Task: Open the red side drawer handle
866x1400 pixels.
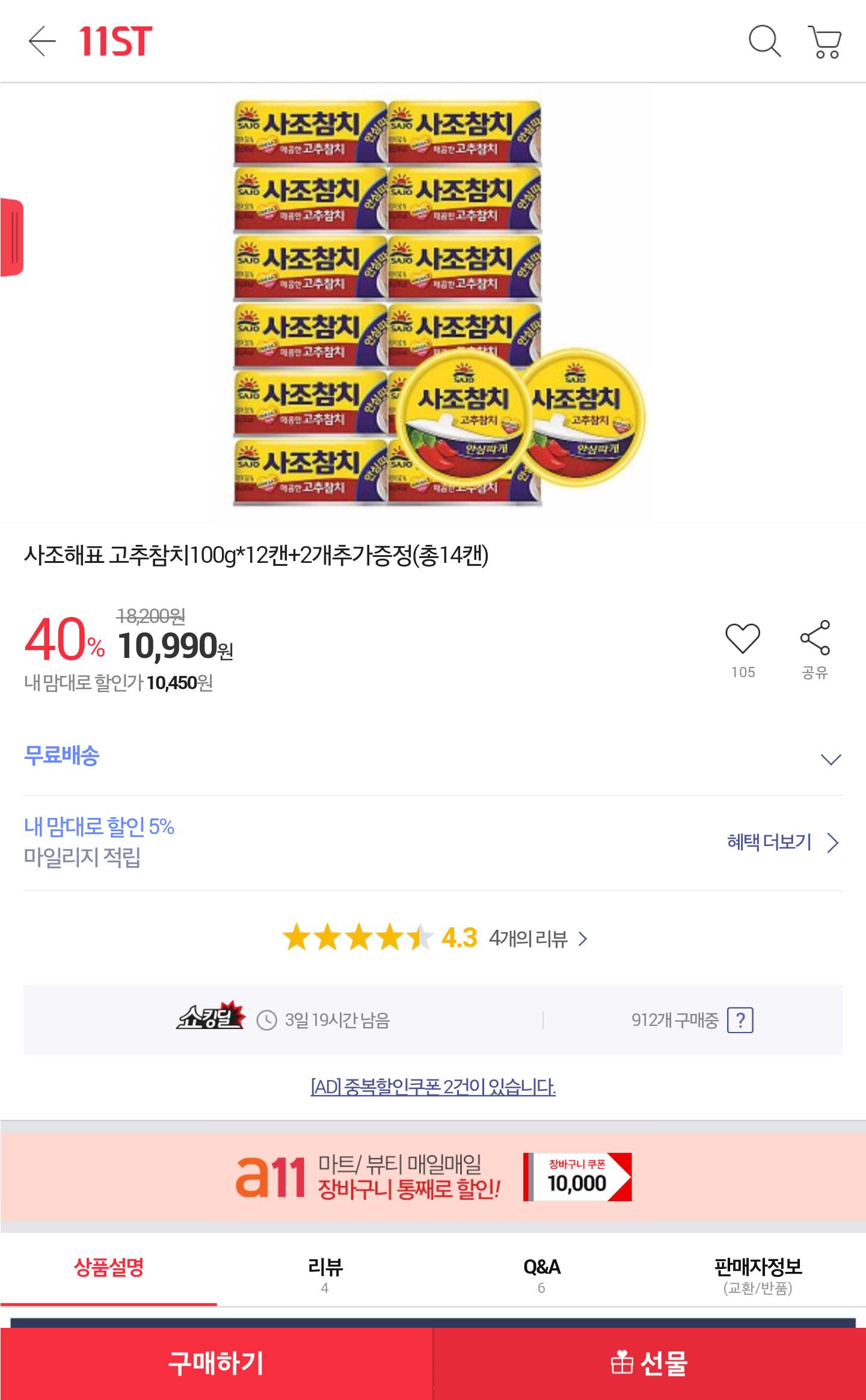Action: tap(12, 237)
